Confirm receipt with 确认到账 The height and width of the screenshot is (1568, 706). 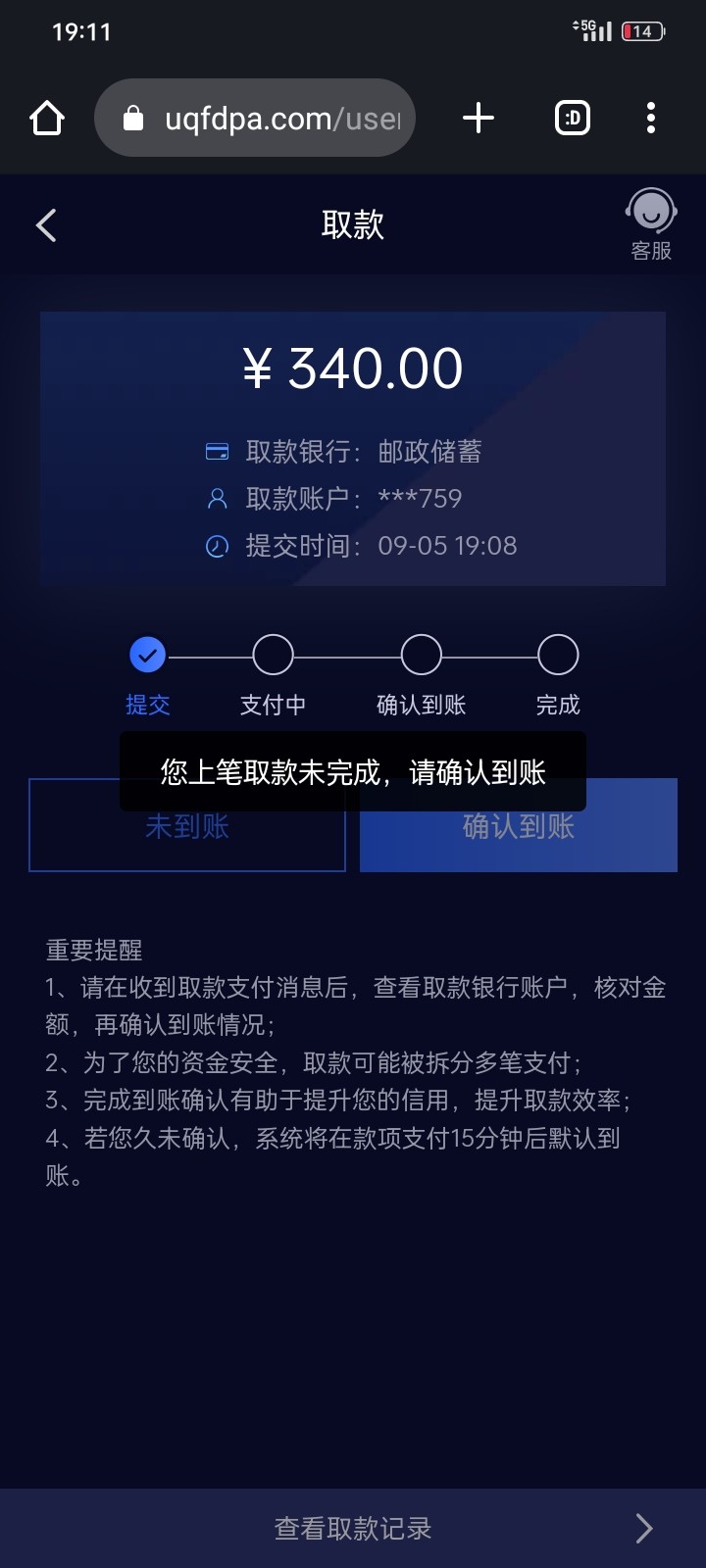point(518,841)
